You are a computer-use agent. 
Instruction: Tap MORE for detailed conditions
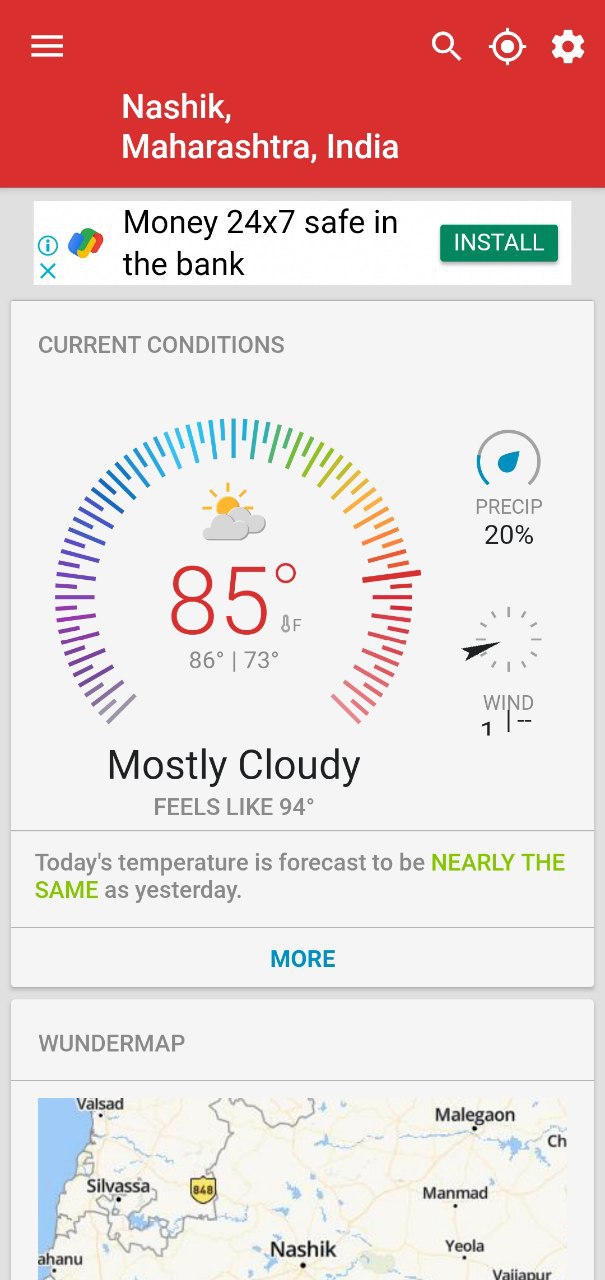coord(302,958)
